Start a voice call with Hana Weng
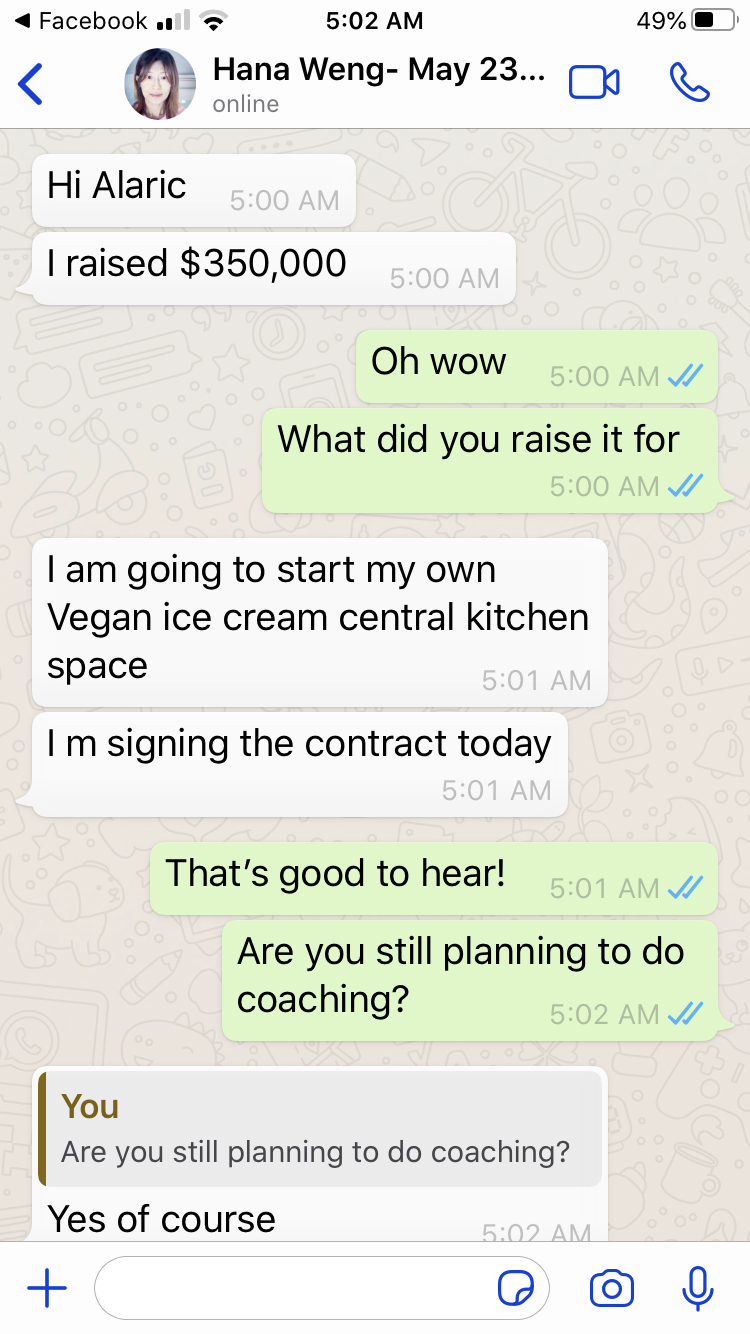The image size is (750, 1334). 689,84
